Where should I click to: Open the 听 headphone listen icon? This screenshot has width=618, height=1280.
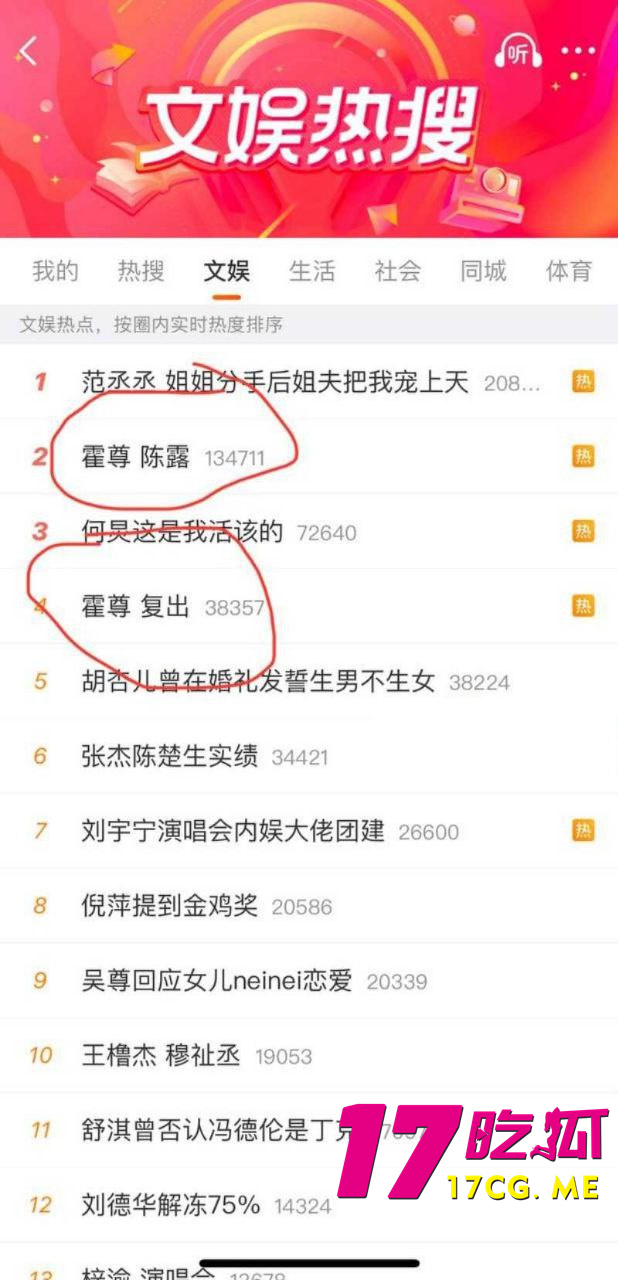click(x=518, y=51)
